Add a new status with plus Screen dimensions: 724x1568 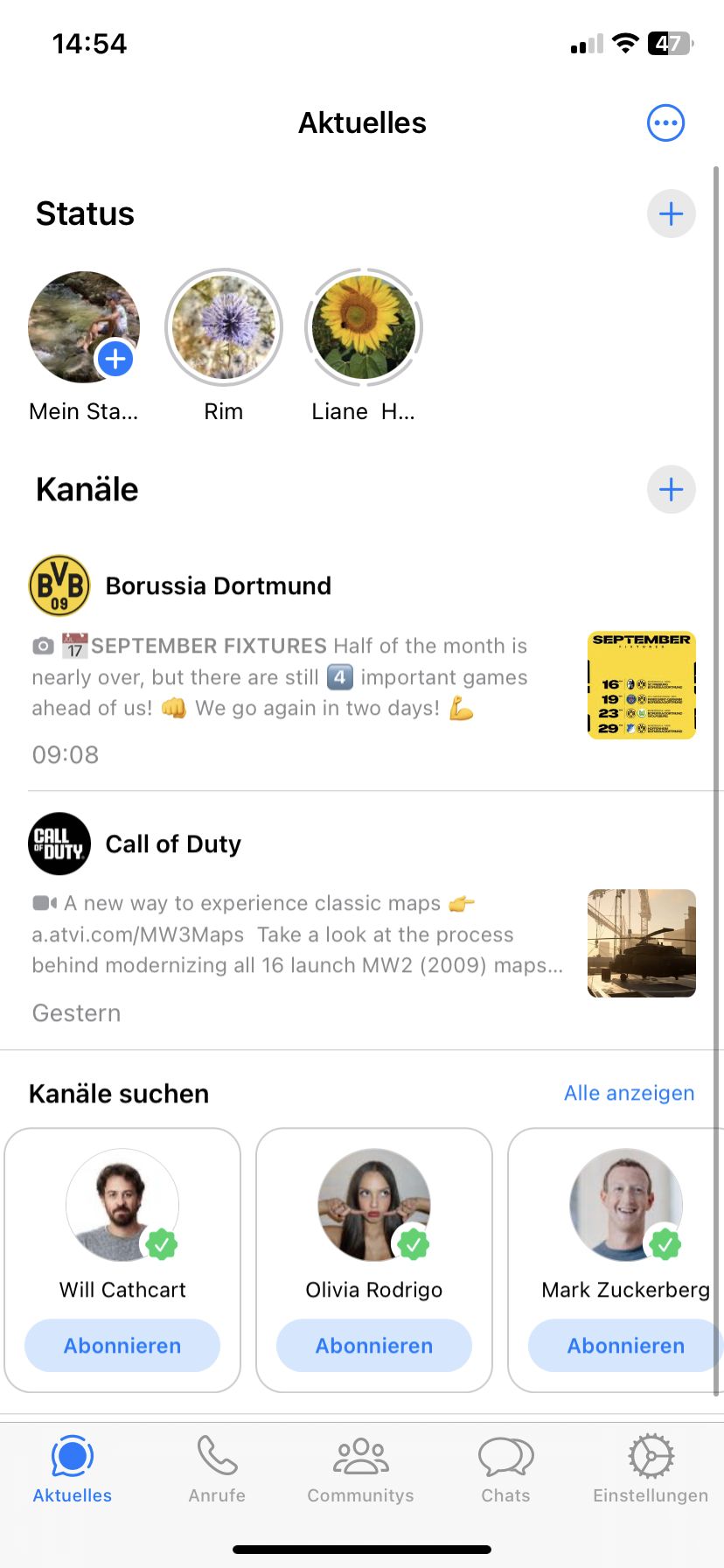point(671,213)
